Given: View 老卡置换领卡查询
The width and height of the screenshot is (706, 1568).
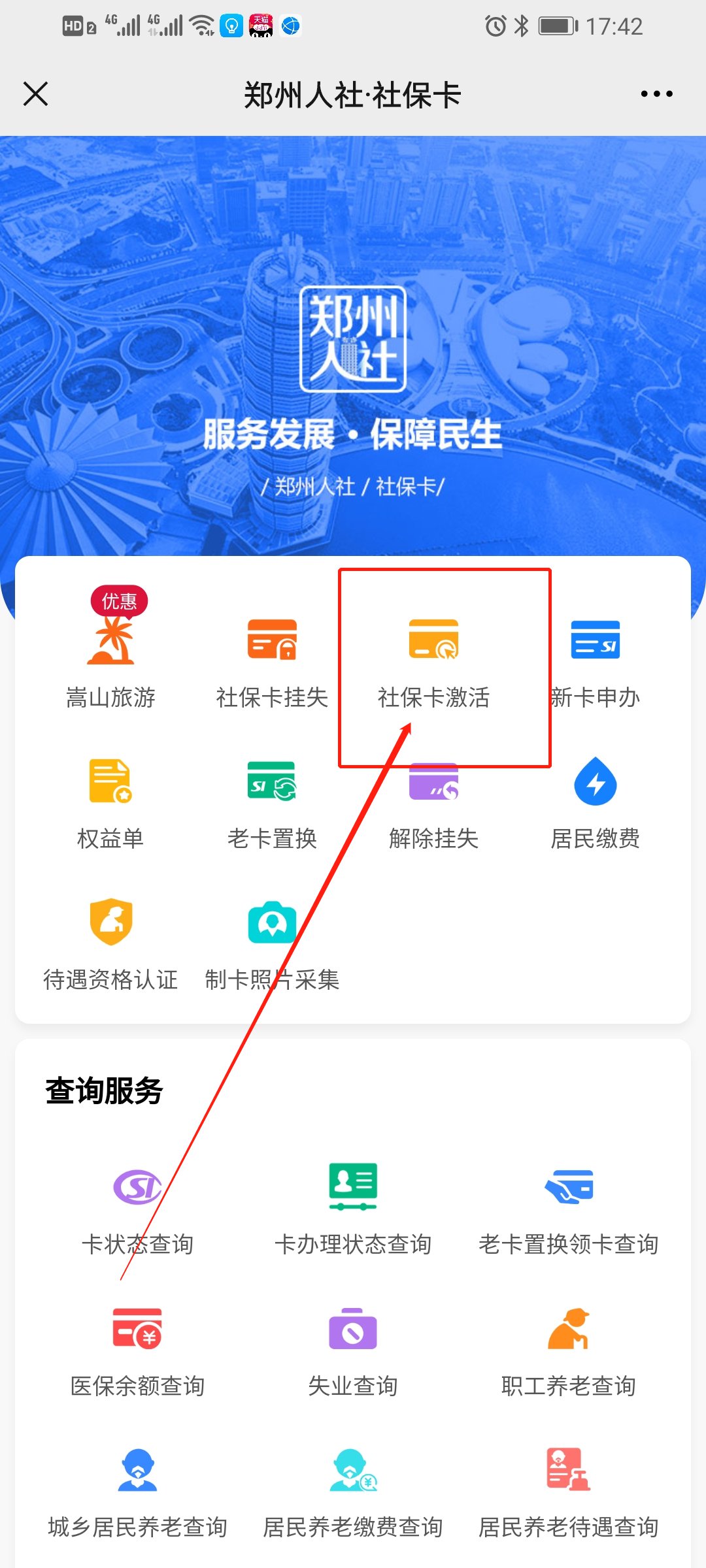Looking at the screenshot, I should 569,1209.
